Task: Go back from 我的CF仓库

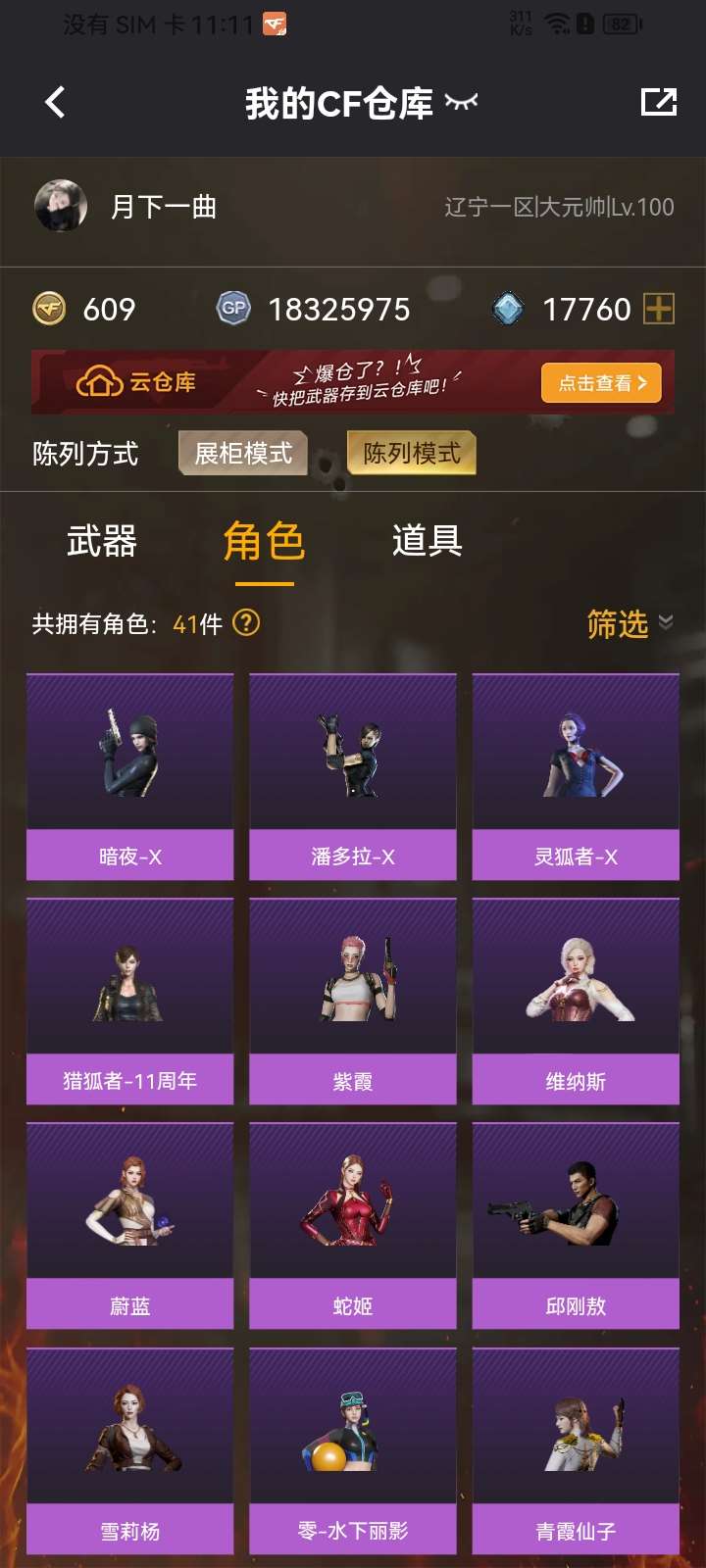Action: coord(55,102)
